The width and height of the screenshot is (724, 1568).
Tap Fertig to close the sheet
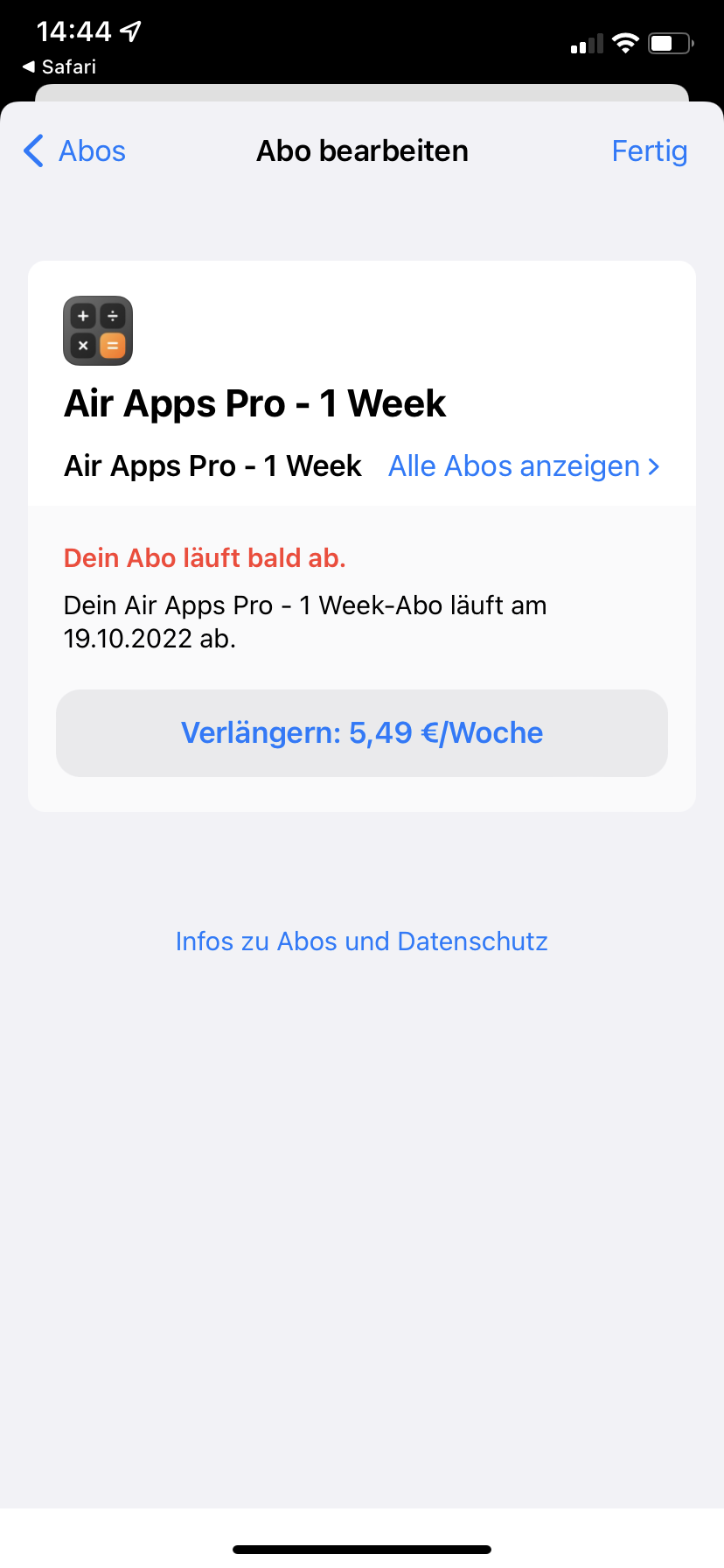(649, 151)
